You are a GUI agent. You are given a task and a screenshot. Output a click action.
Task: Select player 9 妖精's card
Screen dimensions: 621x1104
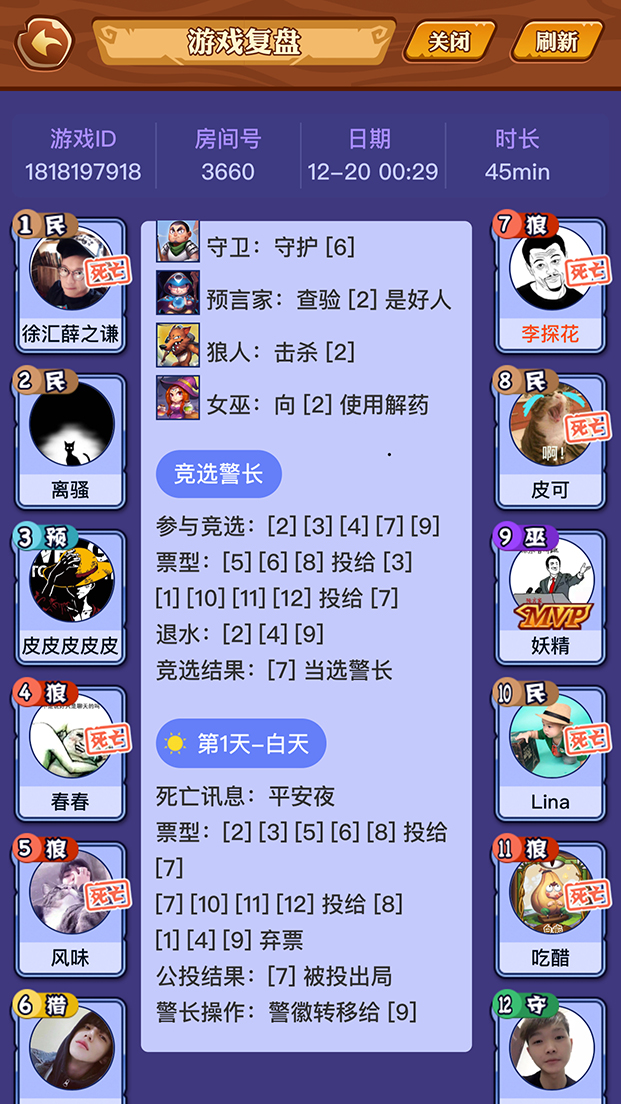[550, 595]
